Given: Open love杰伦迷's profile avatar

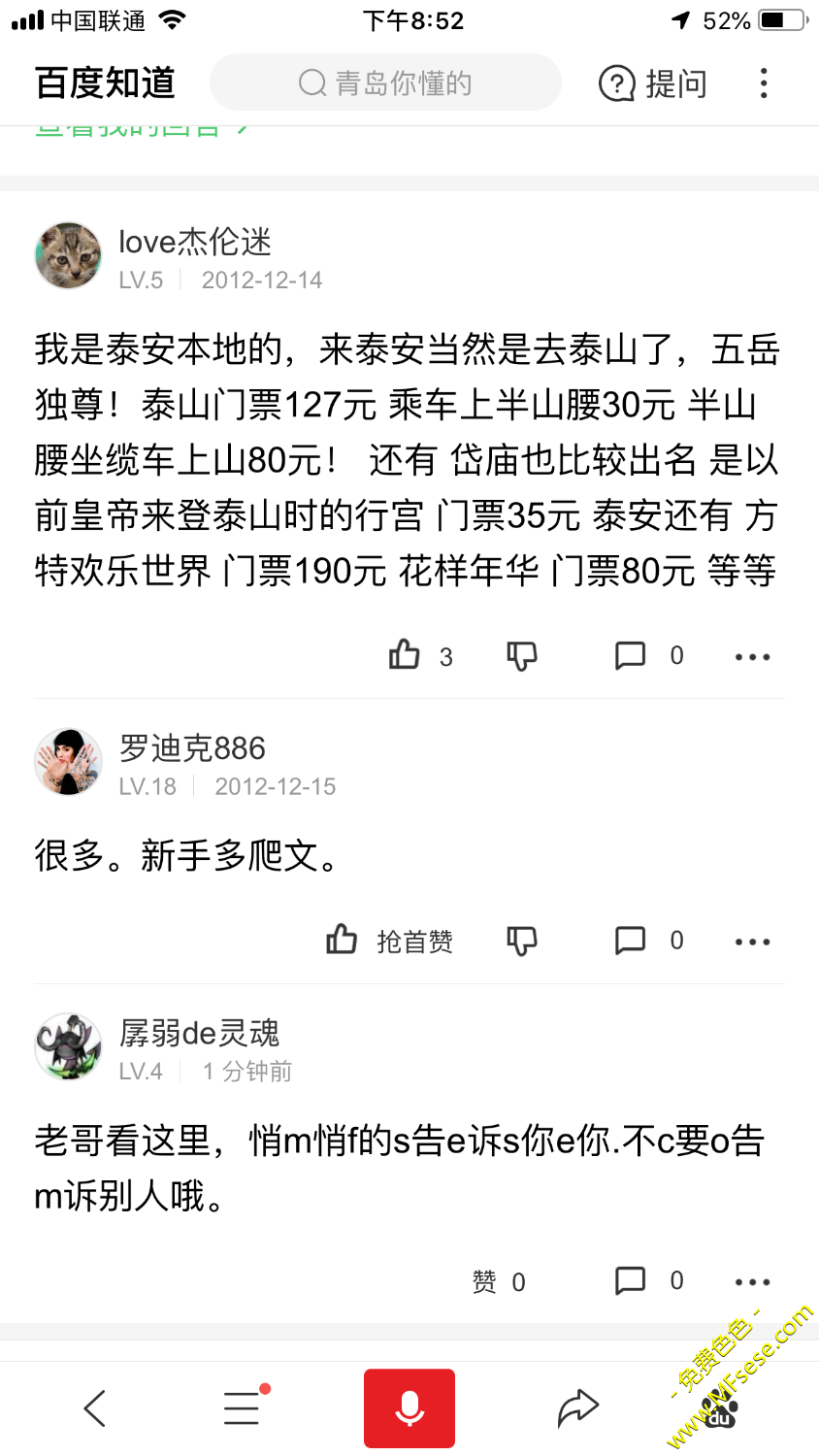Looking at the screenshot, I should tap(68, 255).
